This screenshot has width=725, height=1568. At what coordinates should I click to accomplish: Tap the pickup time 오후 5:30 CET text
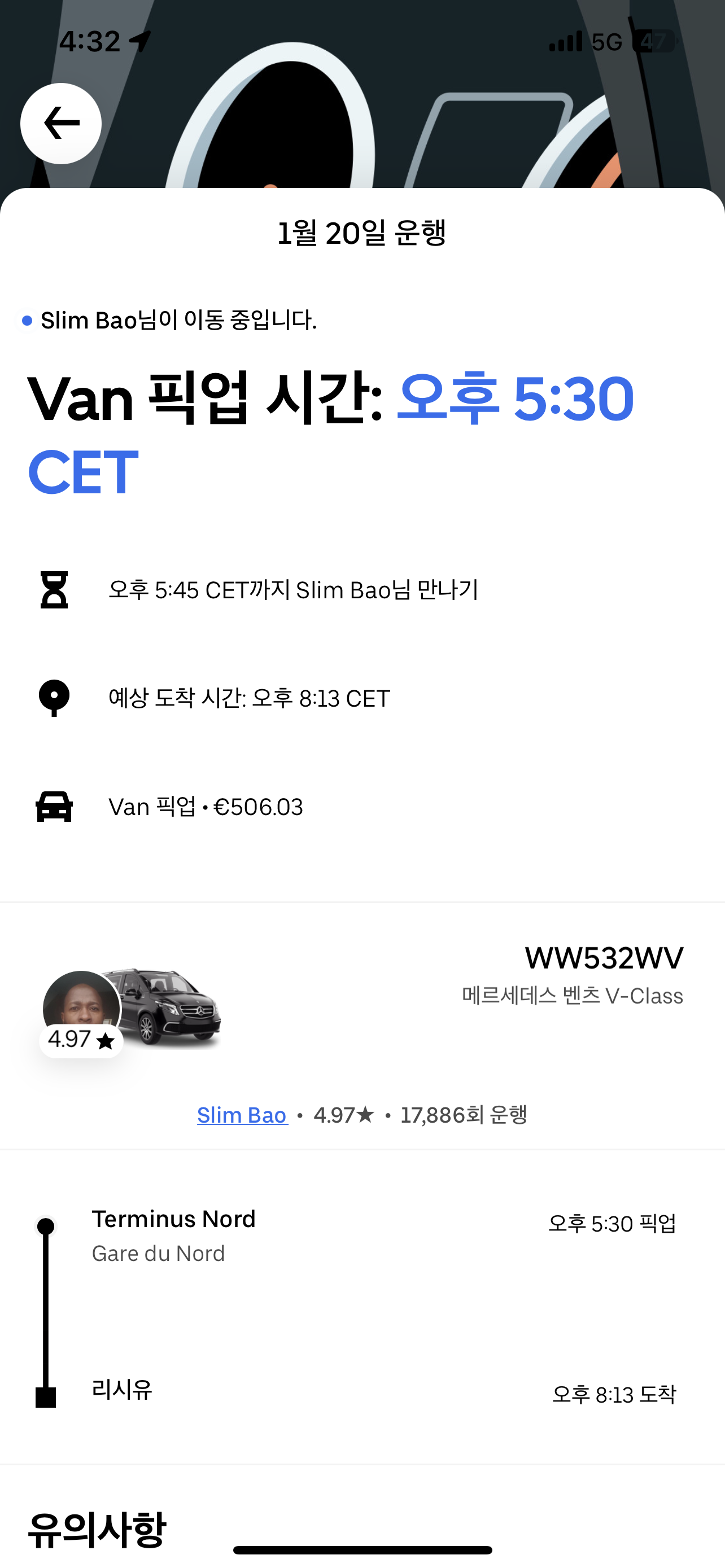[x=514, y=398]
